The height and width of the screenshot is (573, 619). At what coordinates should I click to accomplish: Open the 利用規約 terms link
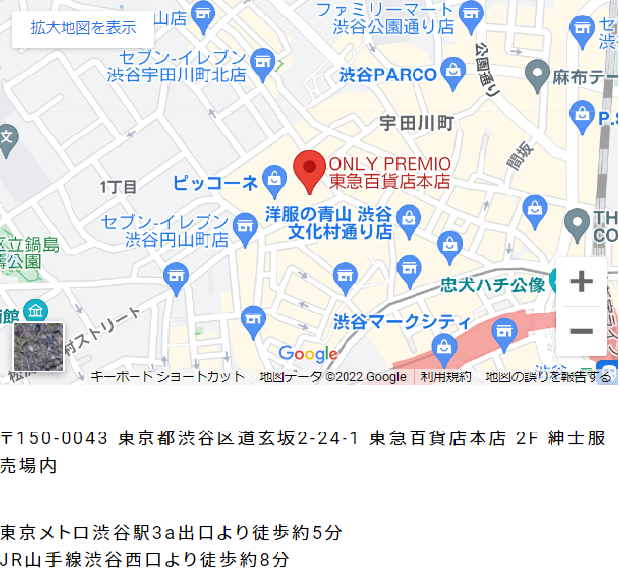tap(445, 377)
